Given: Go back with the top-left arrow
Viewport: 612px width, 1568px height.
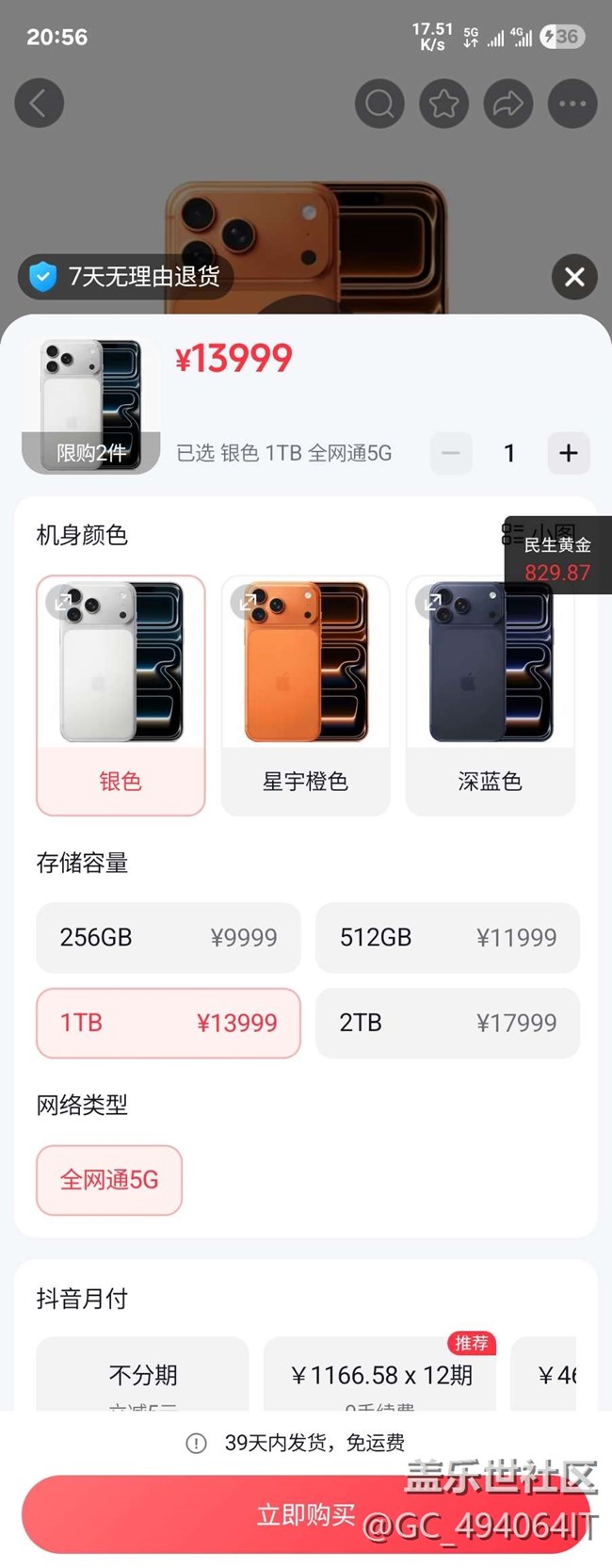Looking at the screenshot, I should pos(39,103).
